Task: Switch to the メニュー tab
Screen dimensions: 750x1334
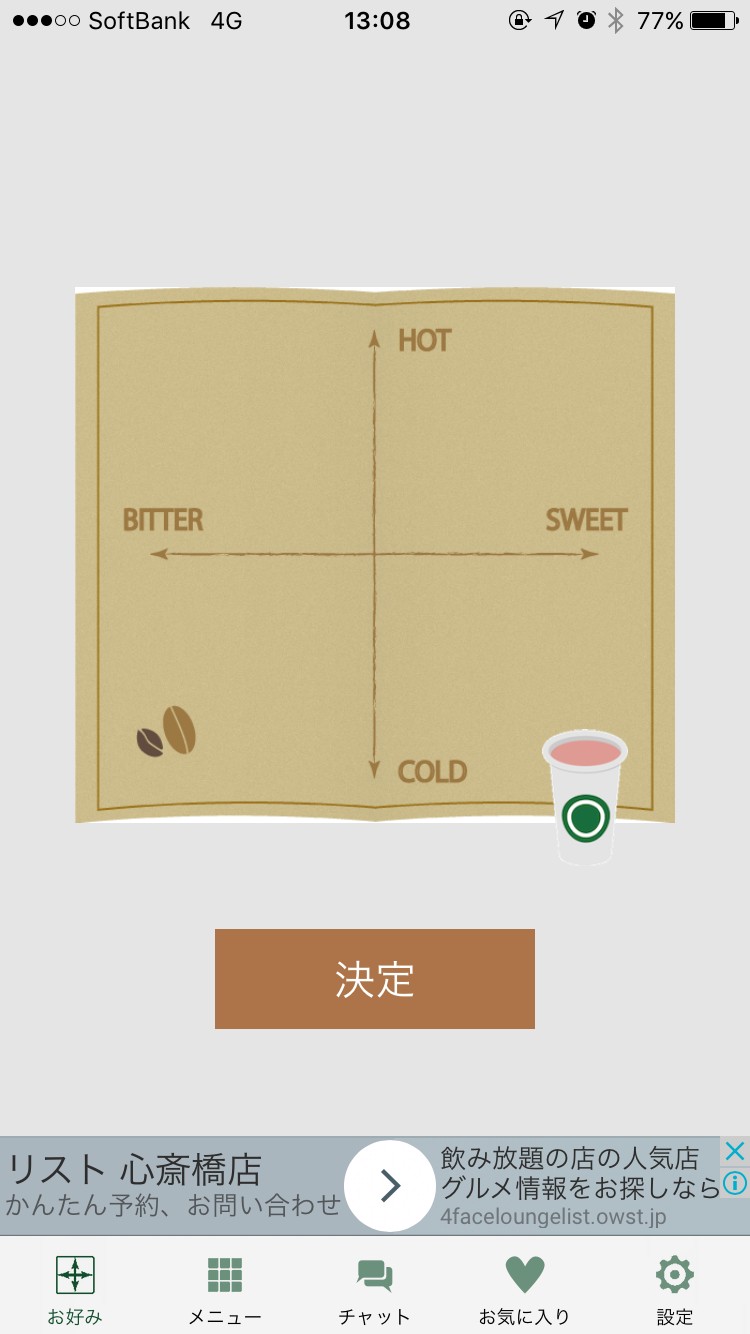Action: 225,1288
